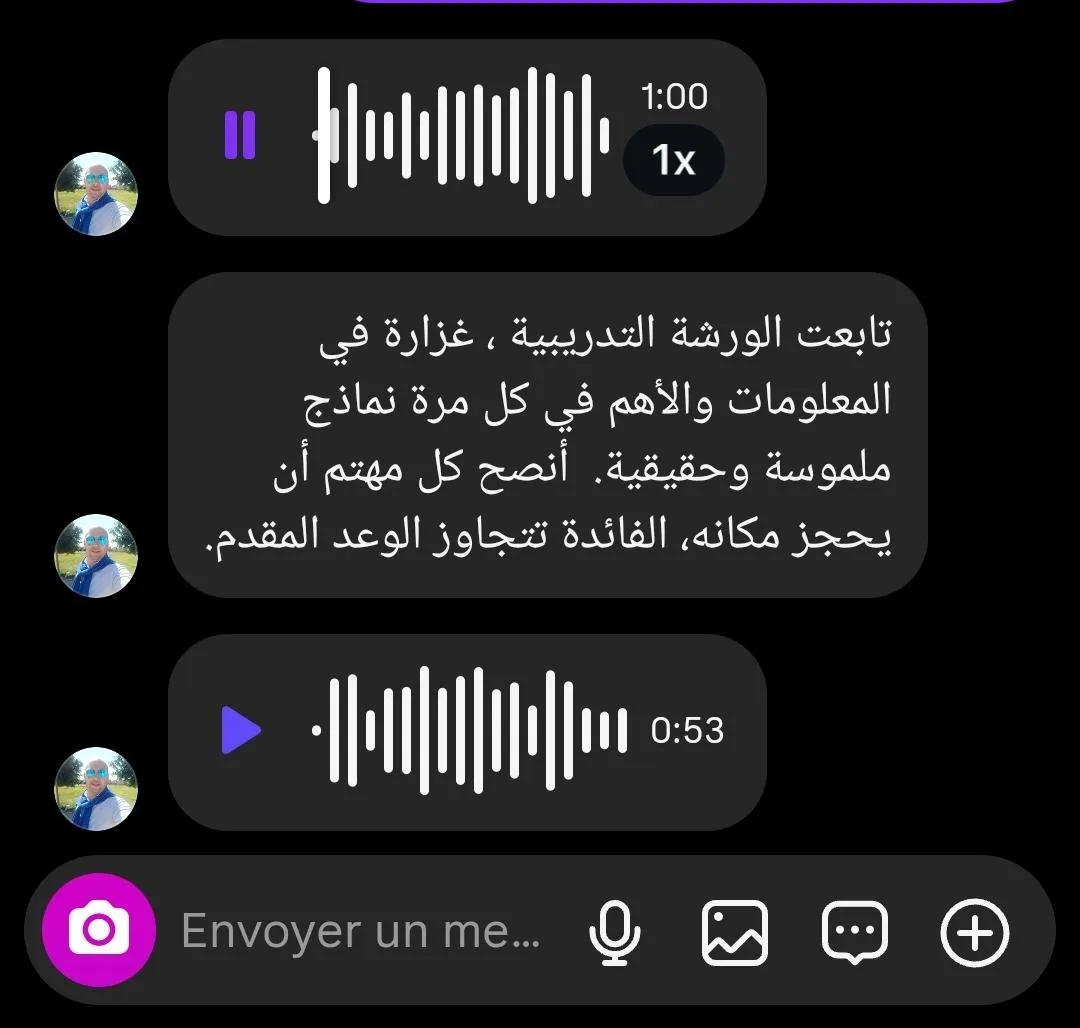Seek within the 1:00 voice message waveform
The height and width of the screenshot is (1028, 1080).
pos(460,136)
